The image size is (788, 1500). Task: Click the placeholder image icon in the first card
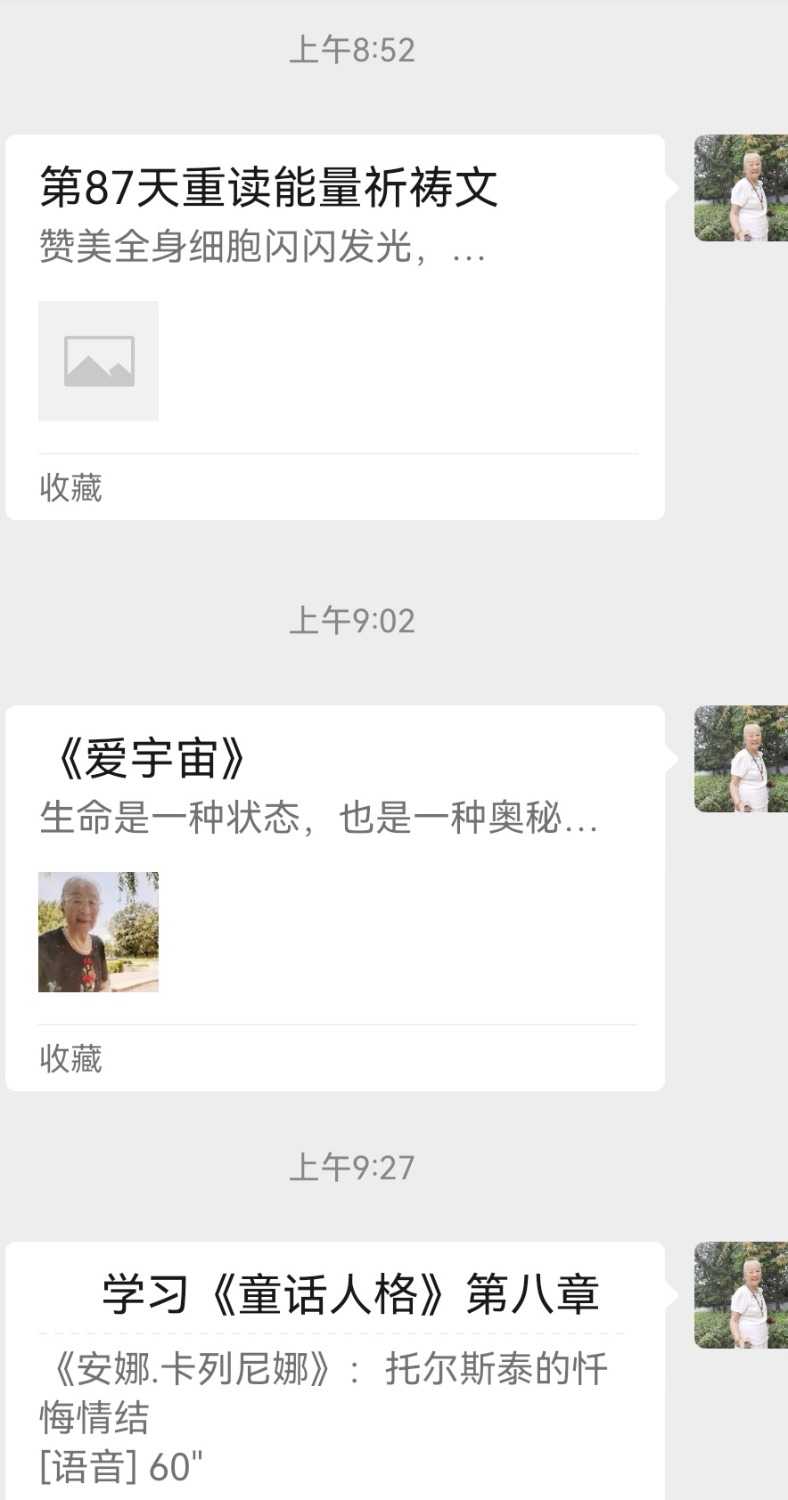pos(98,361)
